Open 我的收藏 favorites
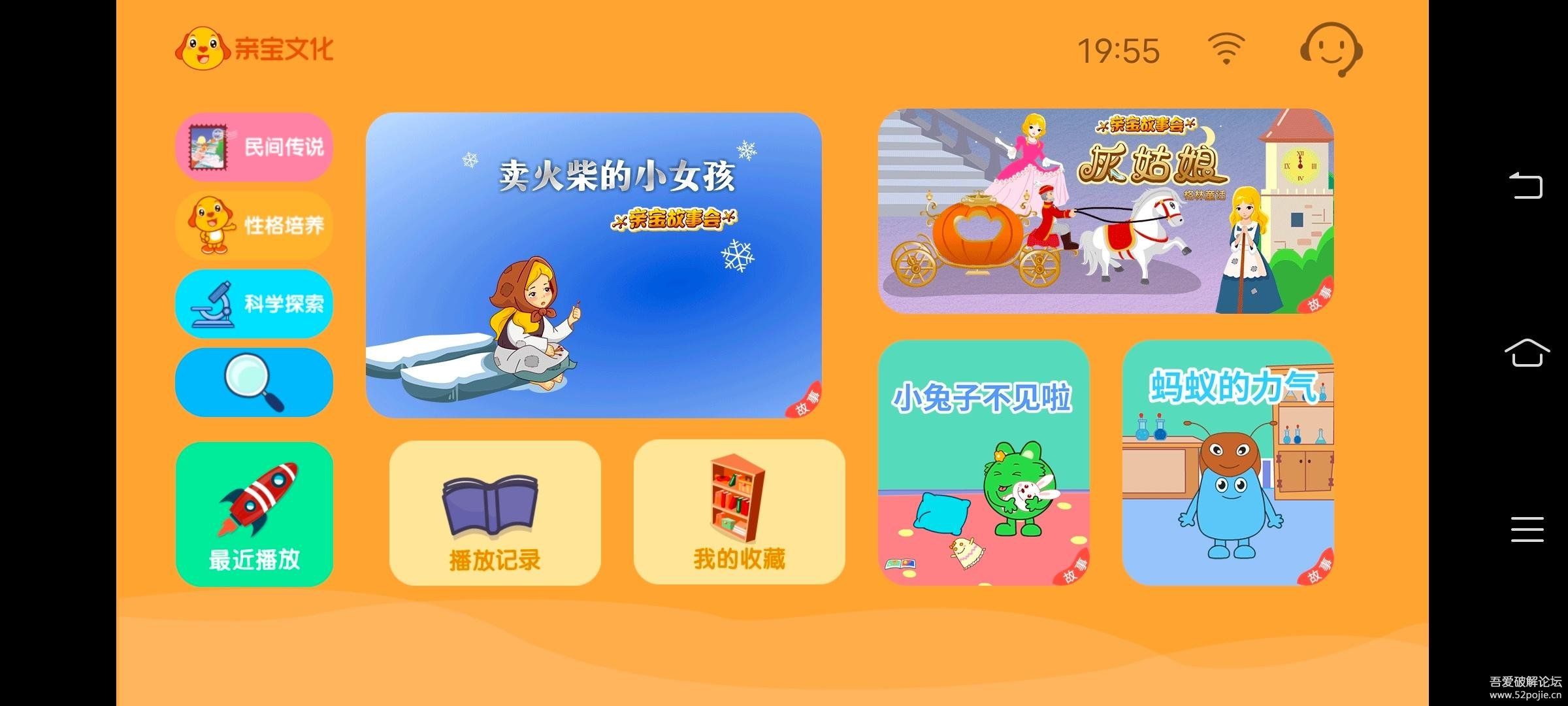The image size is (1568, 706). 739,512
